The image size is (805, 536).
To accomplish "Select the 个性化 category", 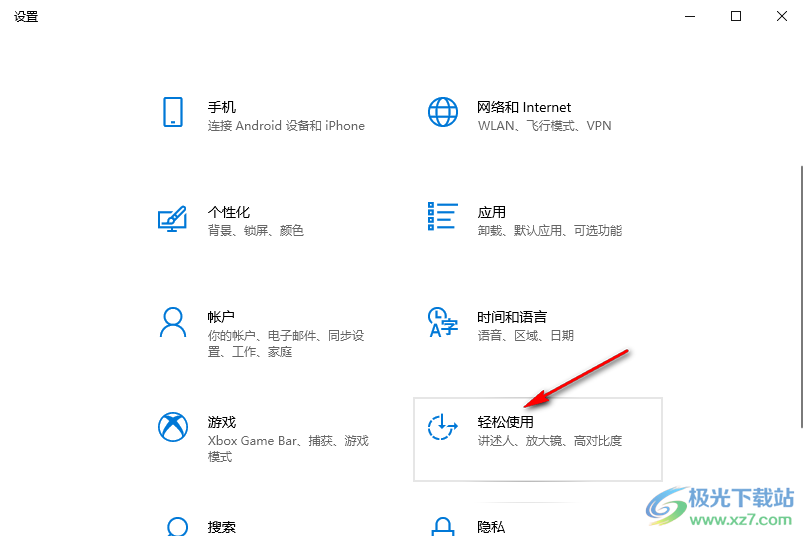I will (x=228, y=213).
